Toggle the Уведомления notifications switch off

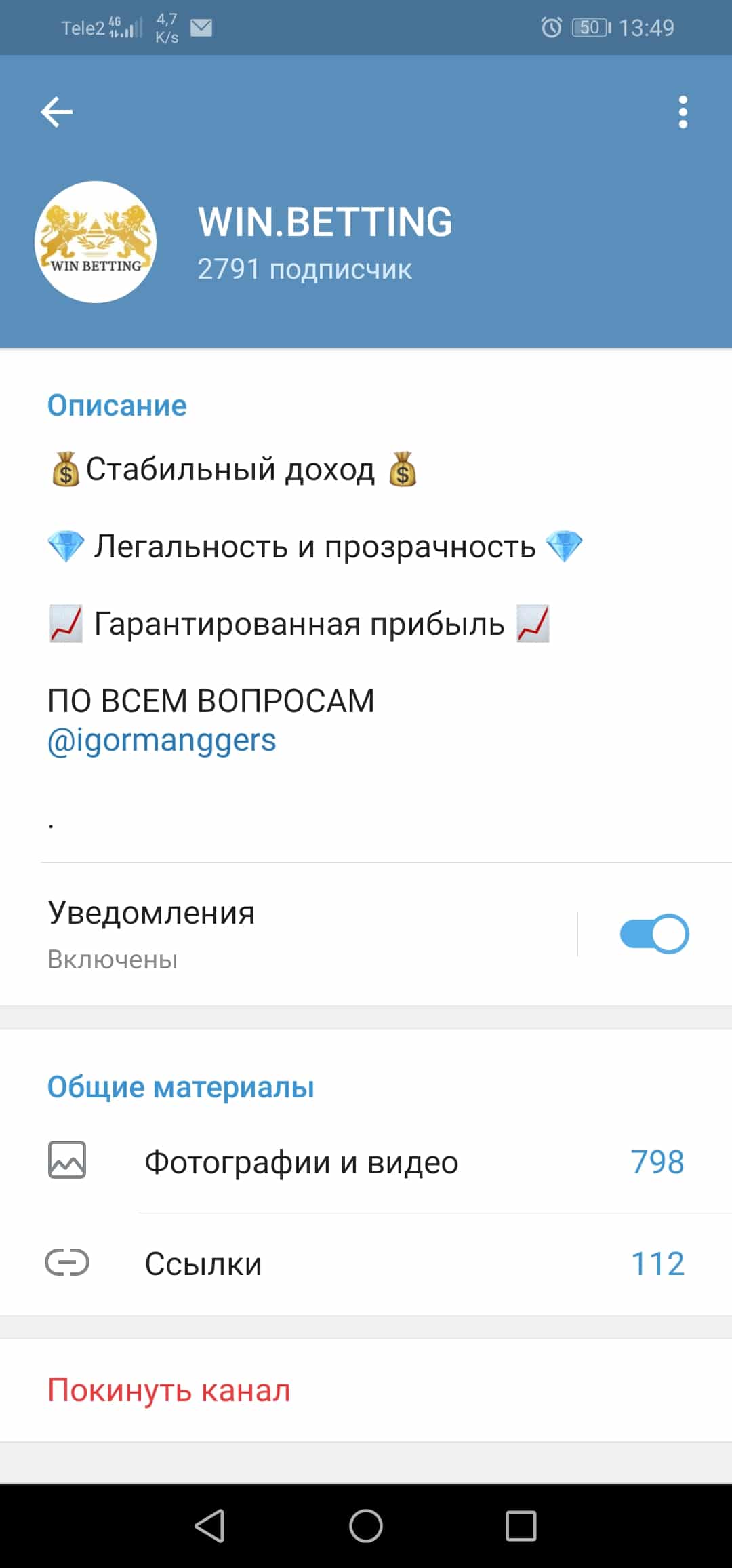[x=654, y=934]
